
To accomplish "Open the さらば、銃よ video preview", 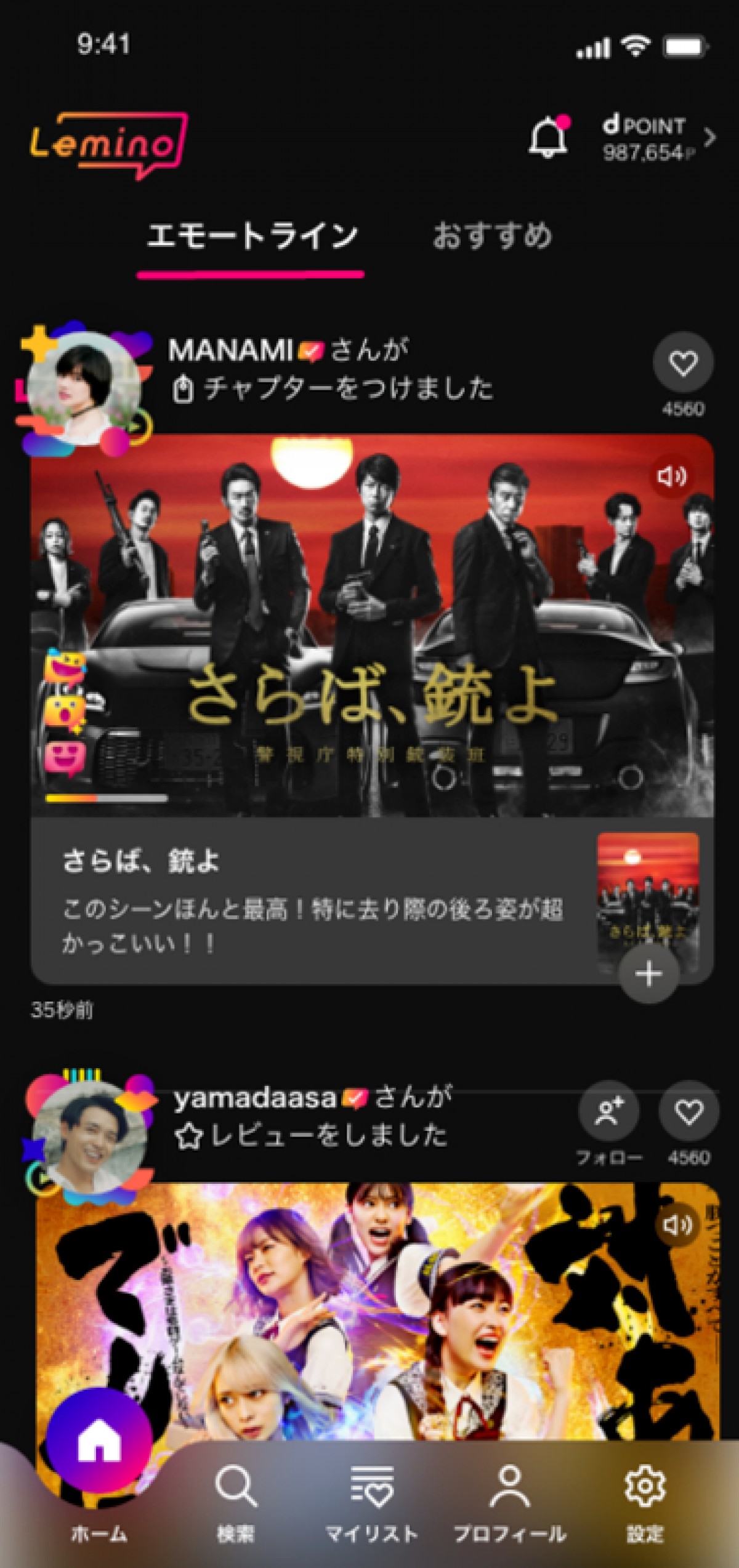I will click(372, 625).
